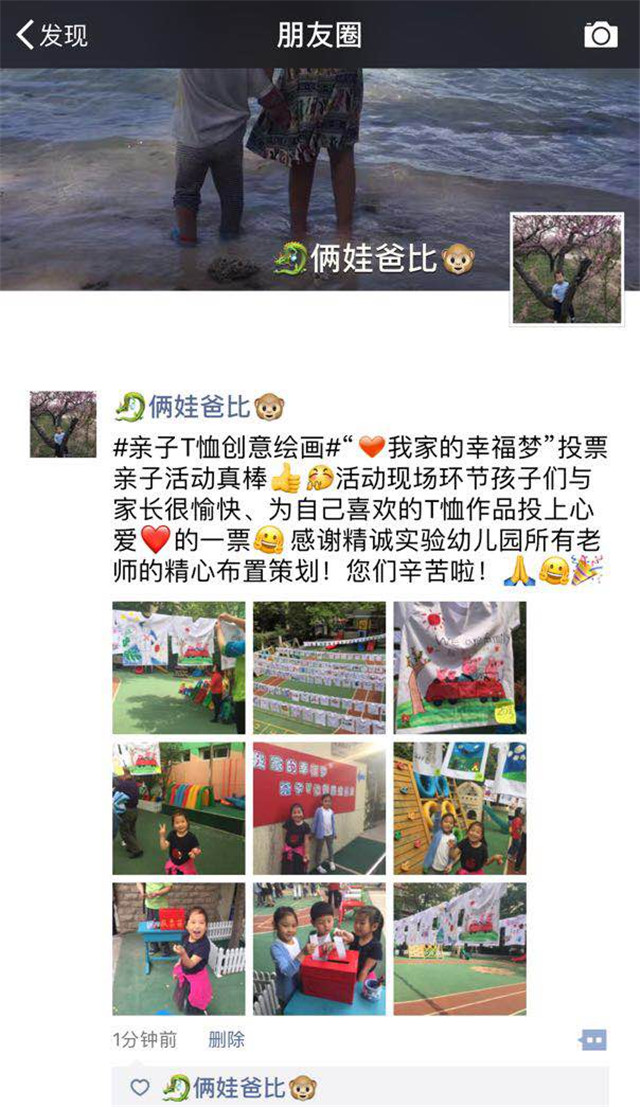View the photo of kids at the red ballot box
This screenshot has width=640, height=1107.
point(319,949)
